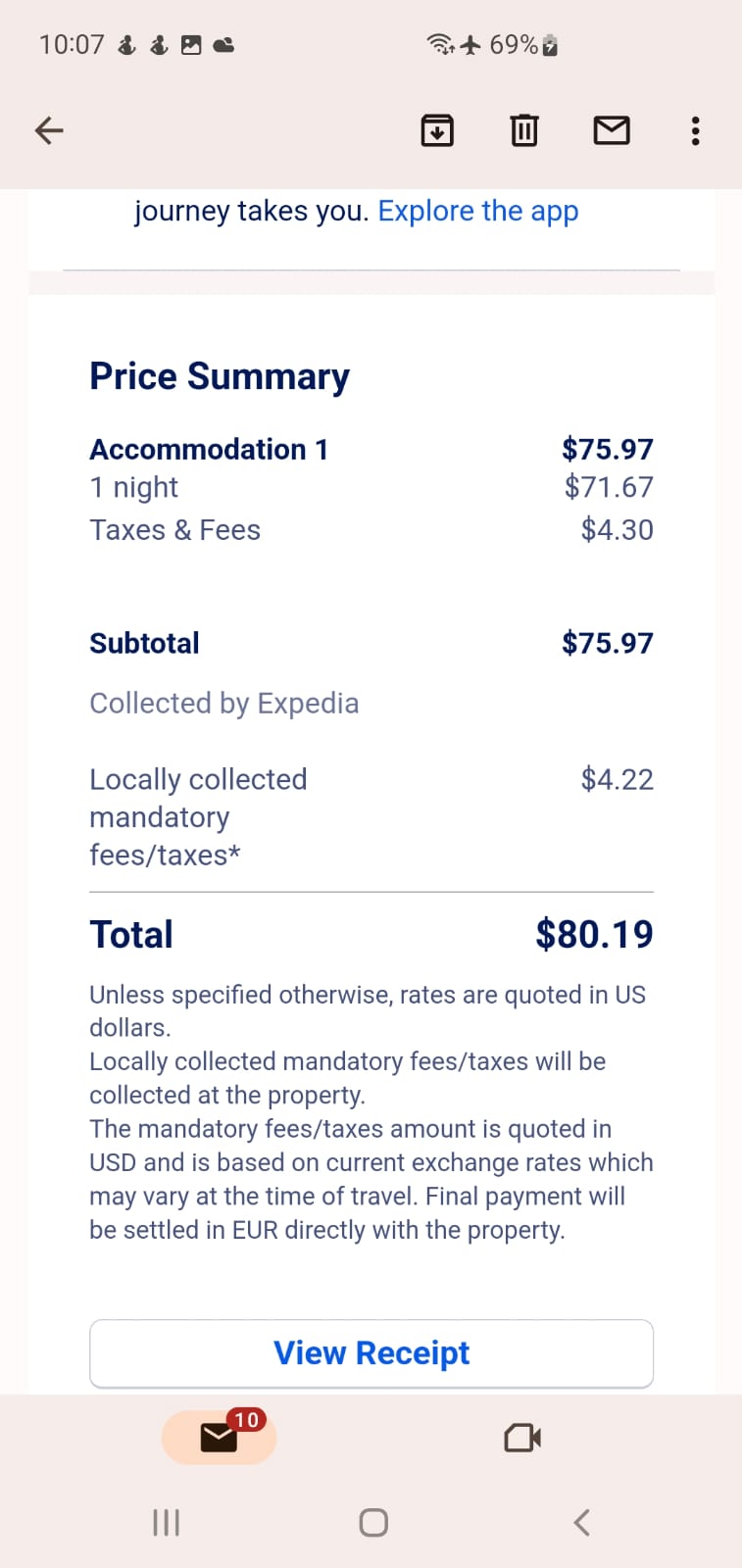Open recent apps from navigation bar

[167, 1522]
